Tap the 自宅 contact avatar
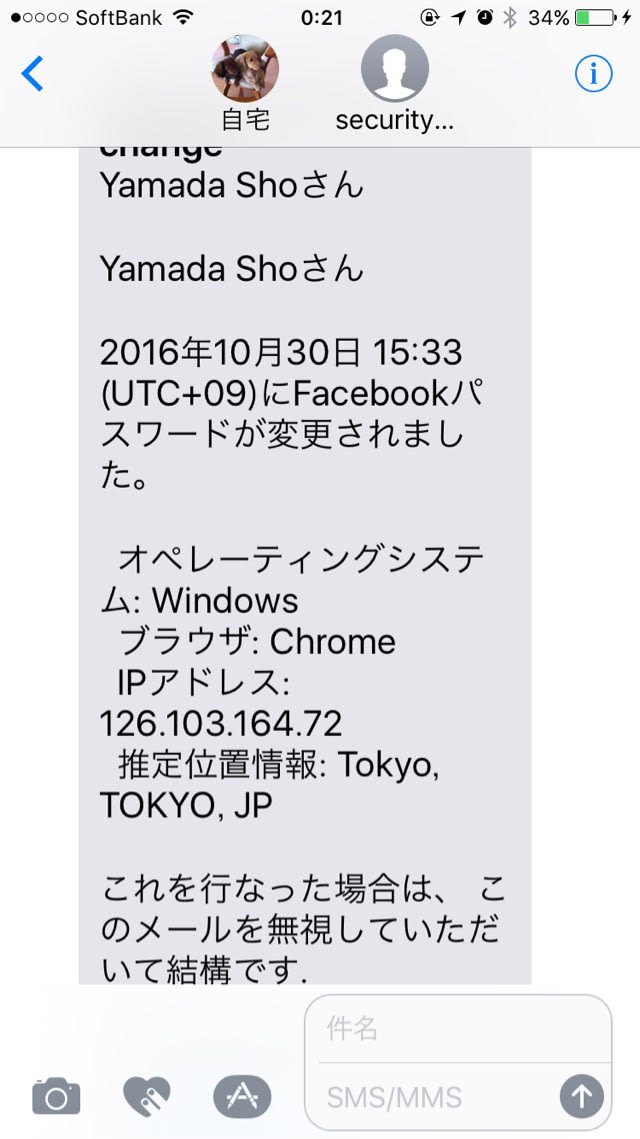The image size is (640, 1139). (245, 70)
